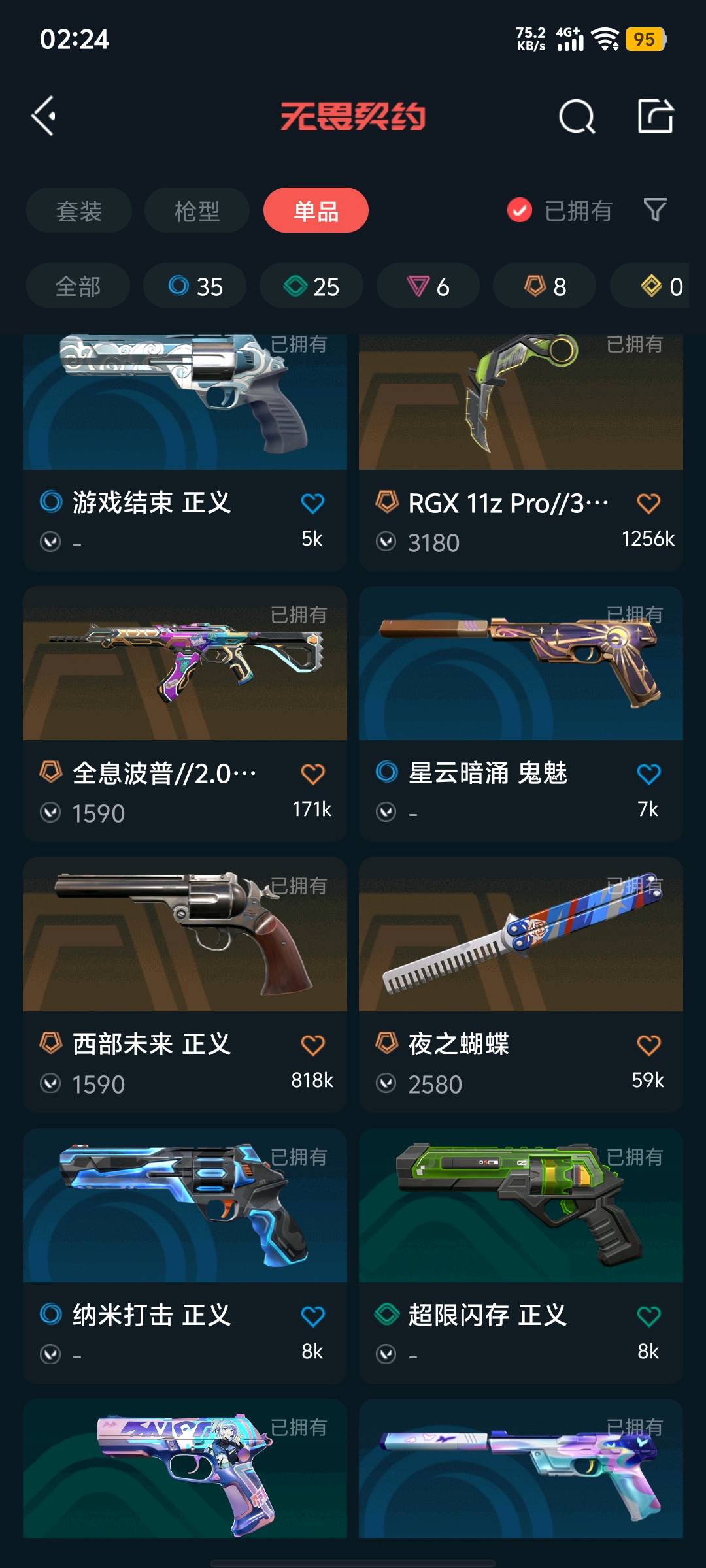The width and height of the screenshot is (706, 1568).
Task: Switch to the 枪型 tab
Action: (x=197, y=210)
